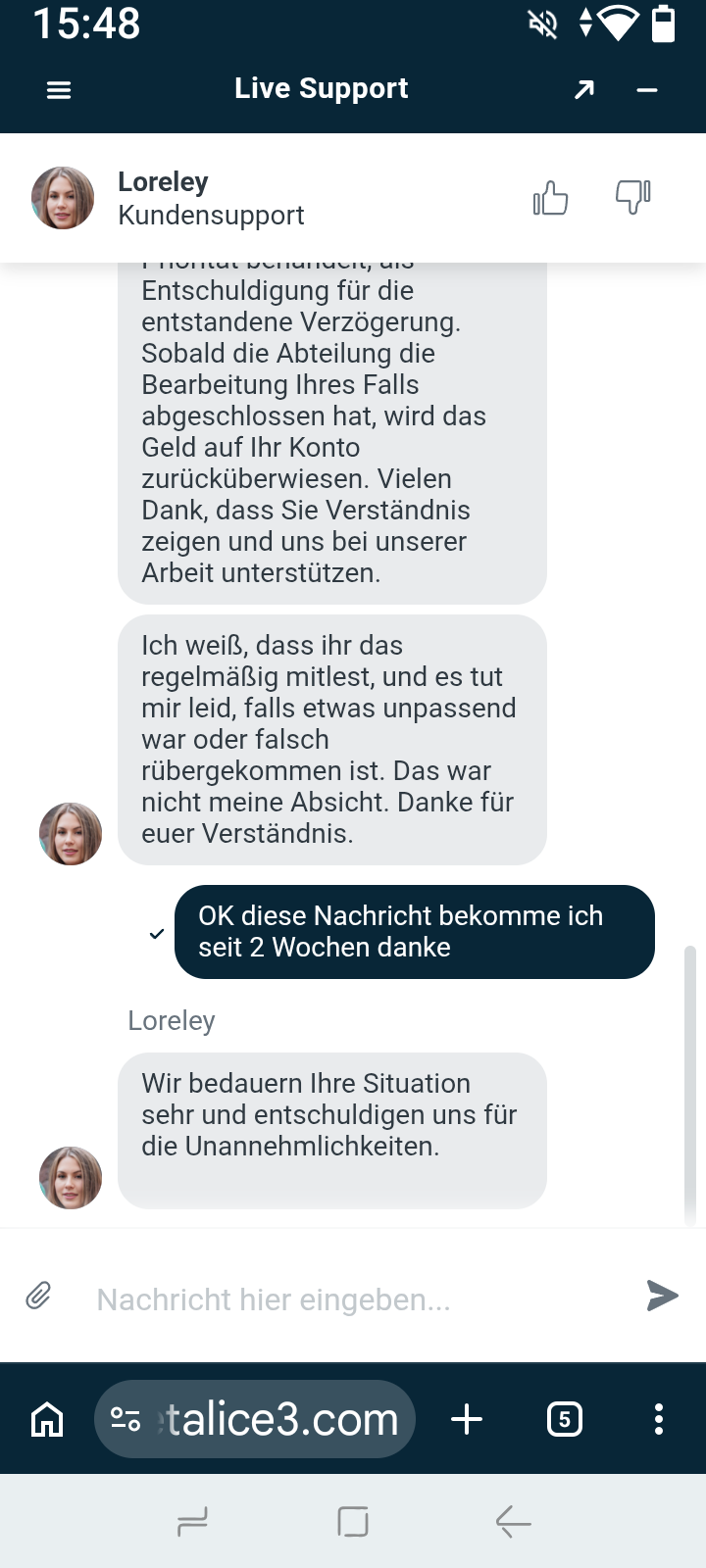The width and height of the screenshot is (706, 1568).
Task: Show the 5 open browser tabs
Action: [x=564, y=1419]
